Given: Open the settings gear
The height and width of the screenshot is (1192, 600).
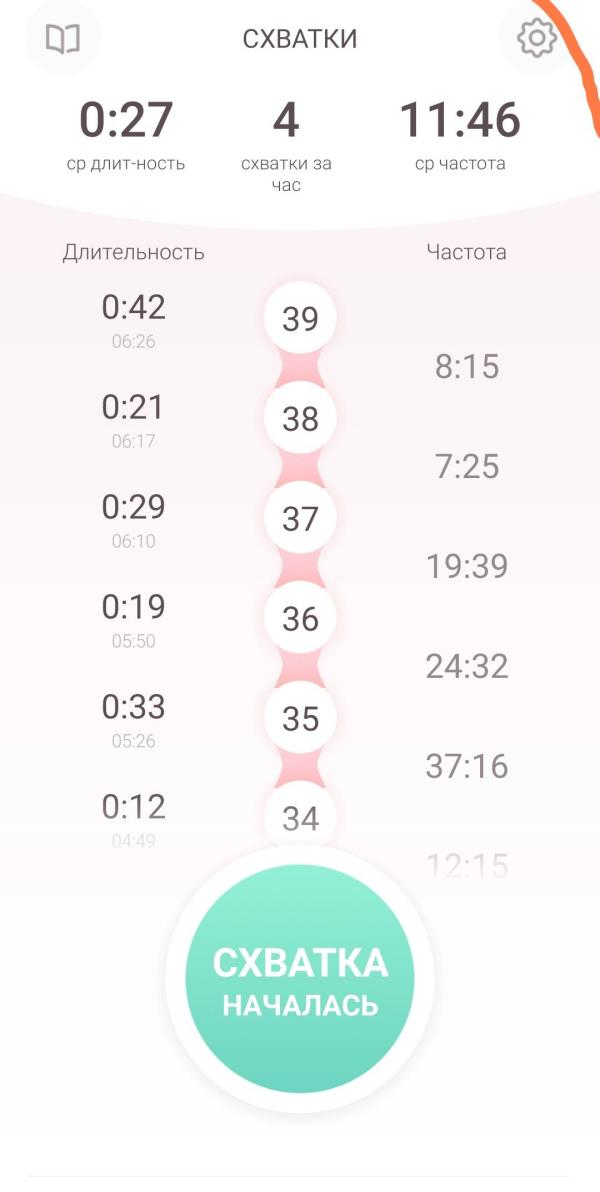Looking at the screenshot, I should (x=536, y=39).
